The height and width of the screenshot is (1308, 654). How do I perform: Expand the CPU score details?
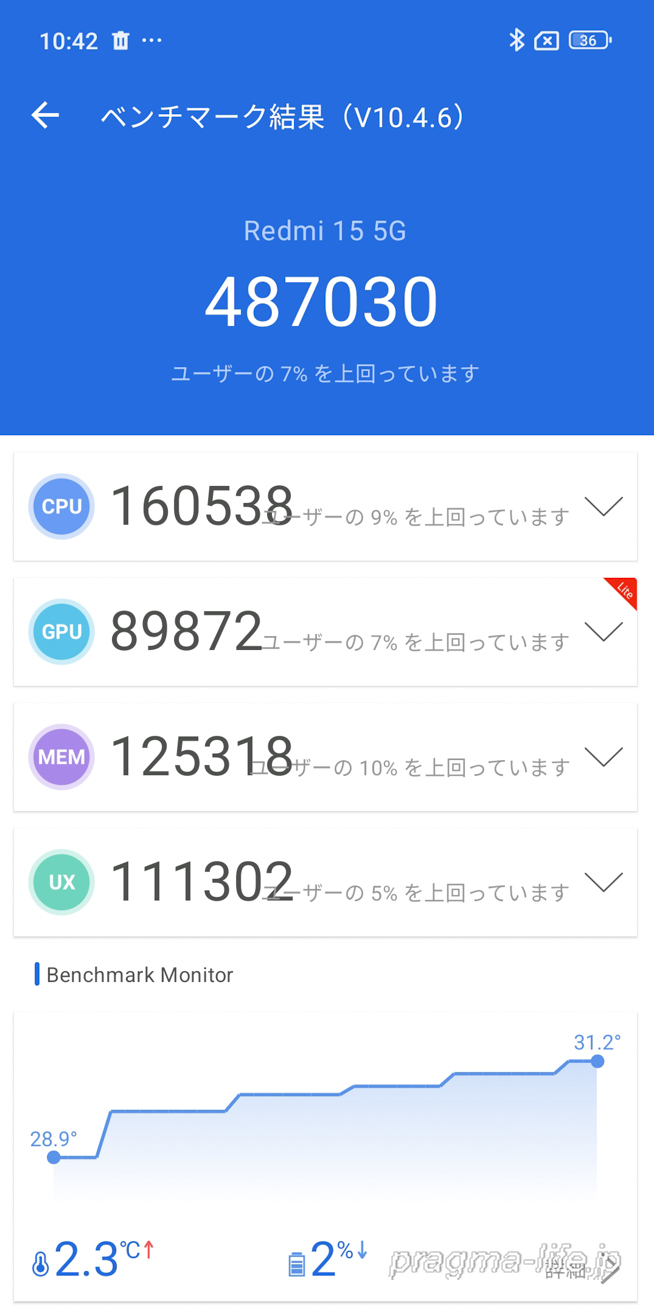coord(603,507)
